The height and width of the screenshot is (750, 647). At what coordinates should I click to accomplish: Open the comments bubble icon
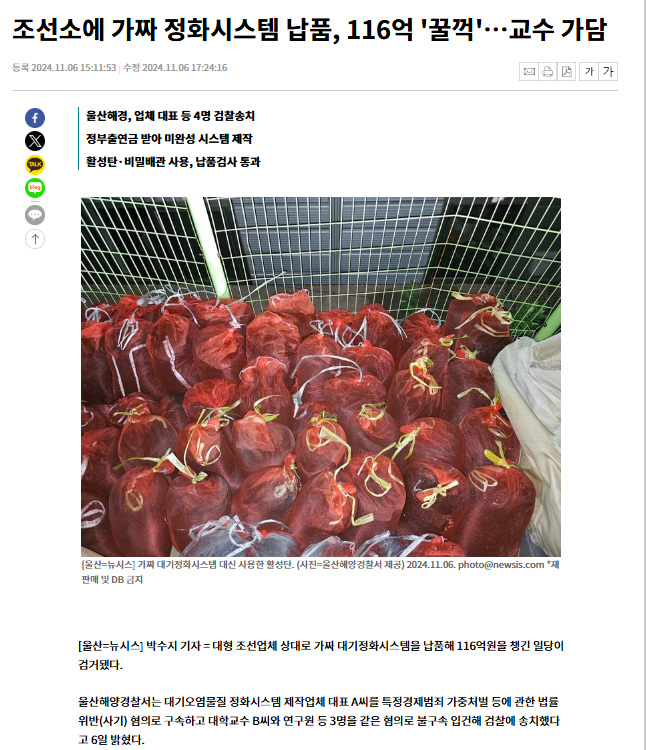coord(35,214)
